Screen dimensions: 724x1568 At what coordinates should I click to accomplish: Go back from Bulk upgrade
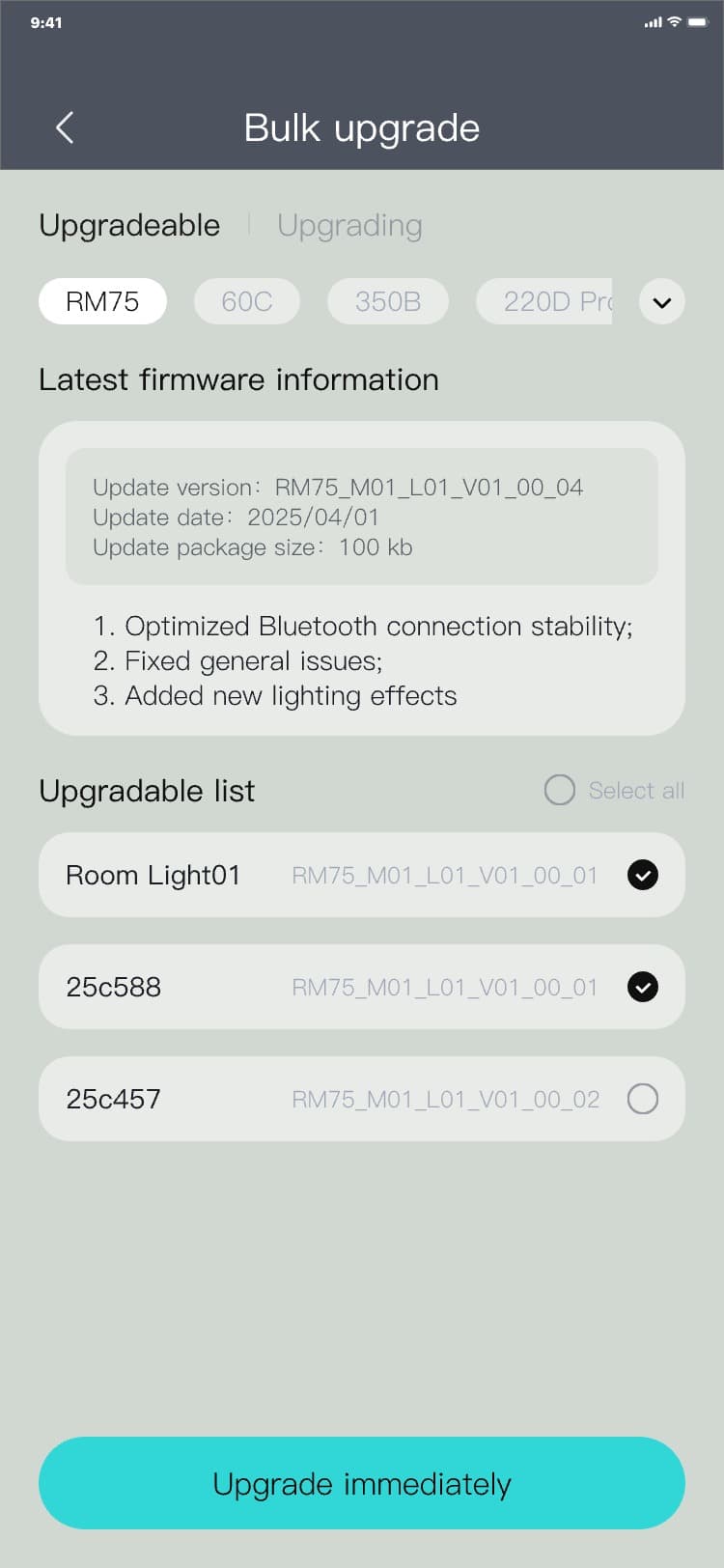[65, 127]
